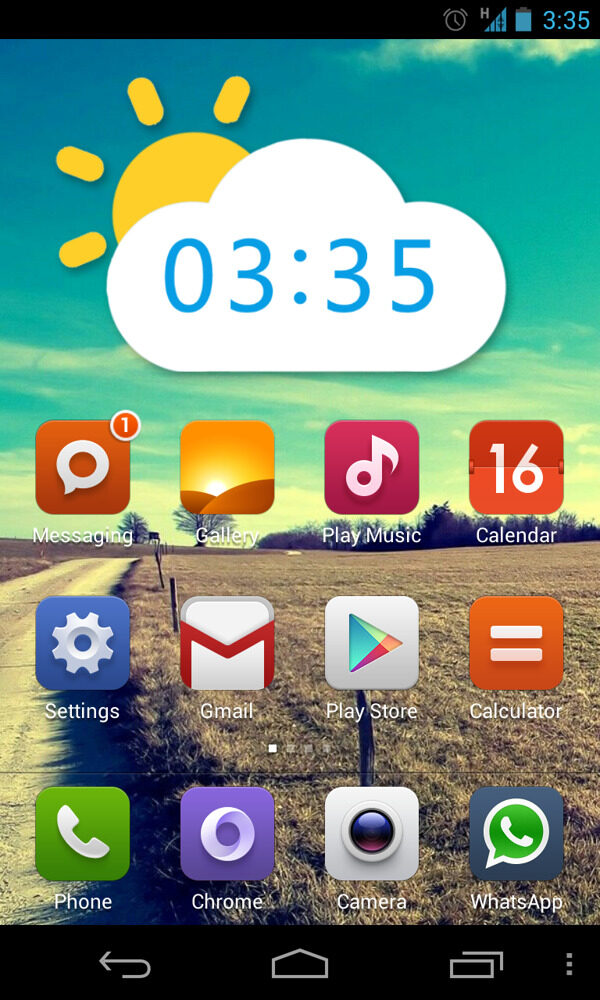Open the Phone dialer

click(x=82, y=834)
